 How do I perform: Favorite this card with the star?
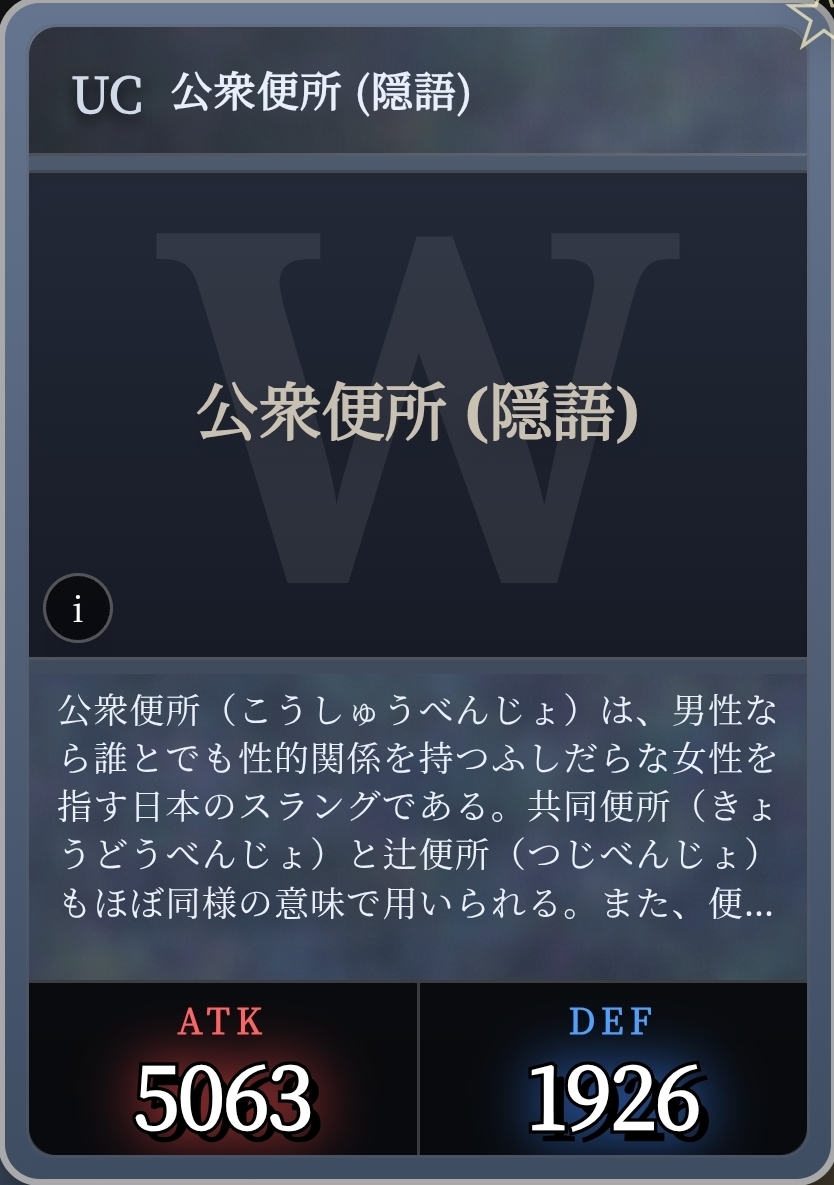click(x=814, y=20)
